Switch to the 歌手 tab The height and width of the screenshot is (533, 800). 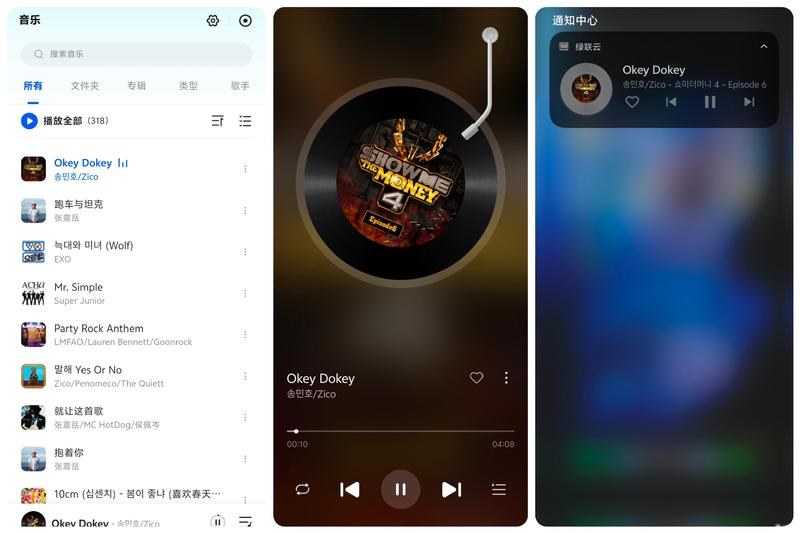click(x=240, y=86)
